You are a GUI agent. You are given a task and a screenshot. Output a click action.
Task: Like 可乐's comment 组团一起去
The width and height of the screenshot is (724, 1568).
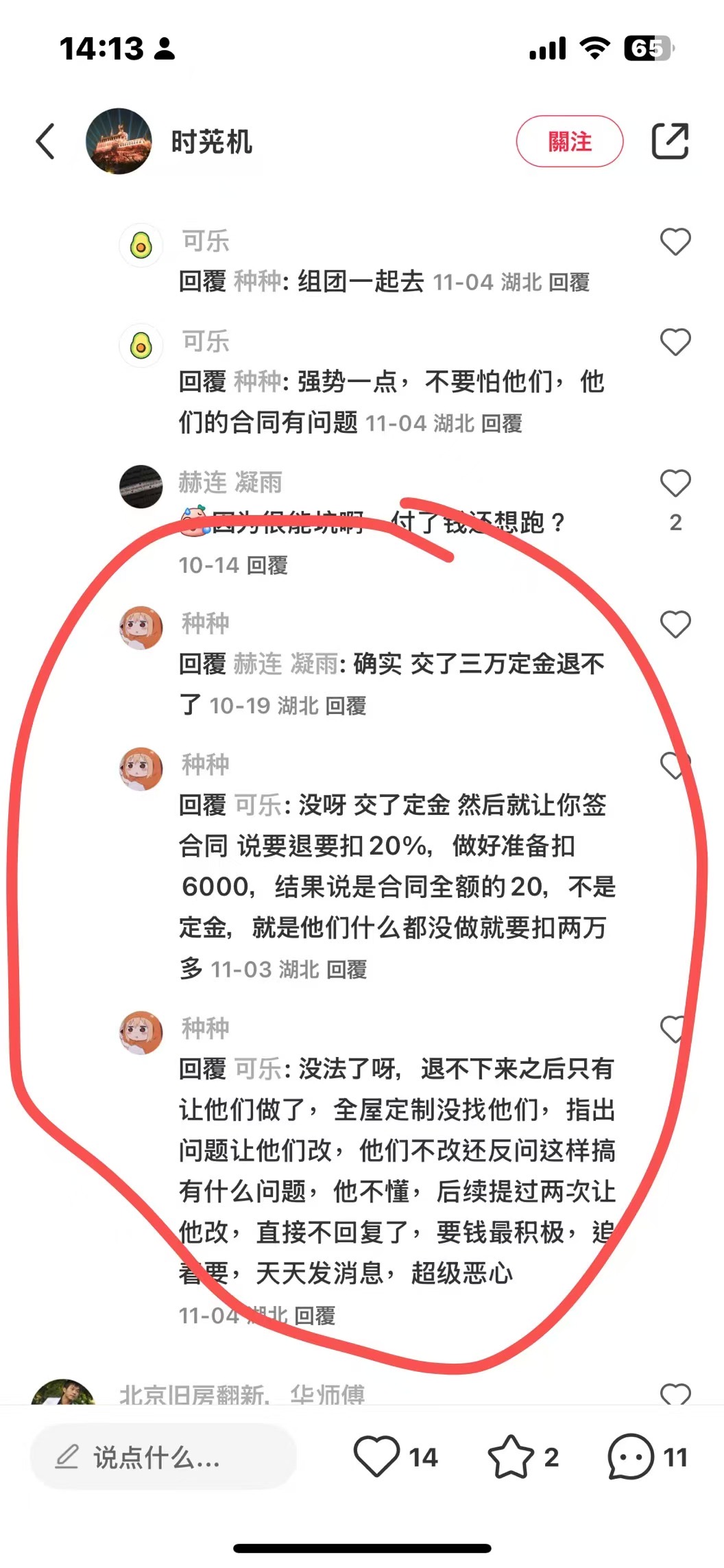point(675,242)
